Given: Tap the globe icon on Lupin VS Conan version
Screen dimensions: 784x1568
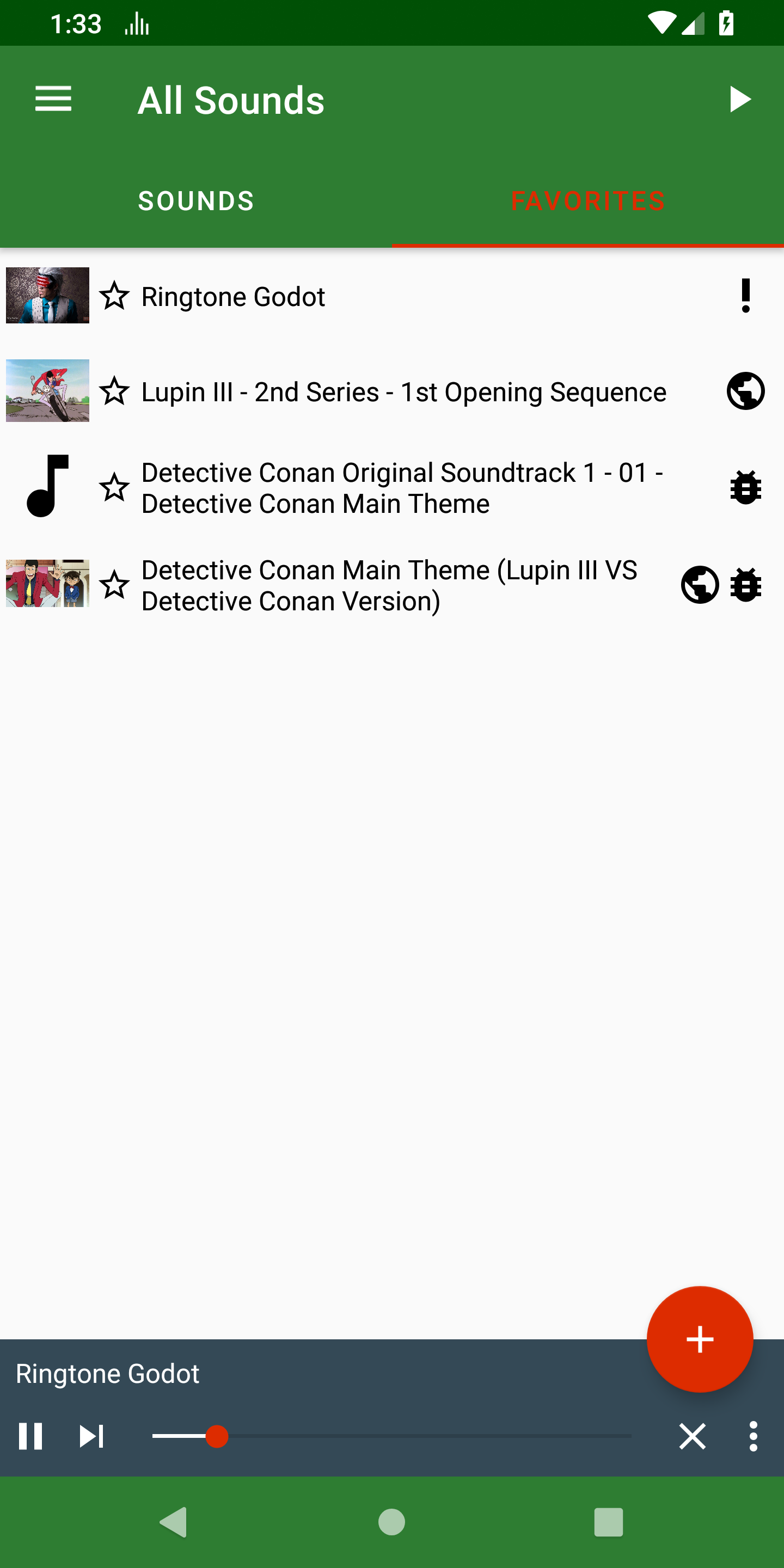Looking at the screenshot, I should click(x=700, y=584).
